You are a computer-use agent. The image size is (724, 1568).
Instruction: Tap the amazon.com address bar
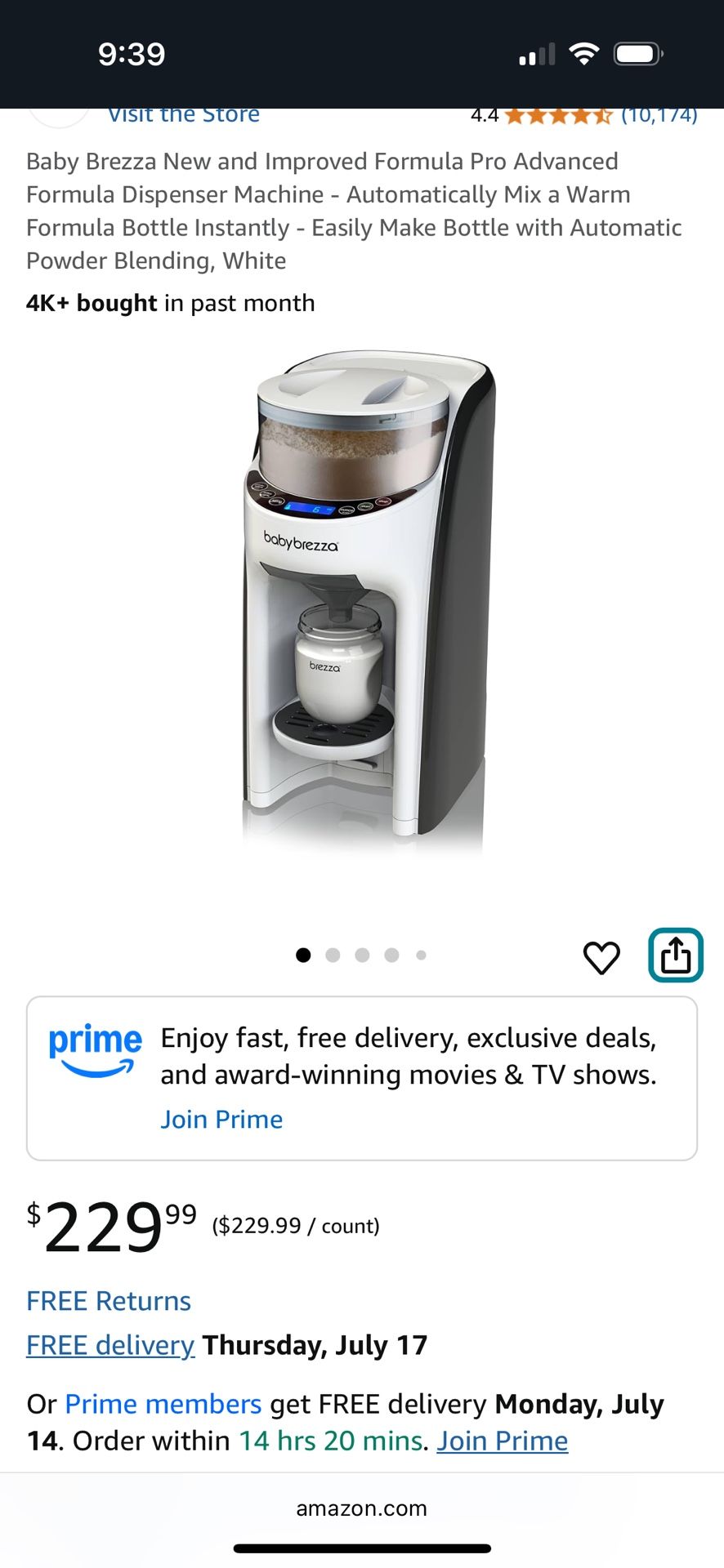point(362,1508)
